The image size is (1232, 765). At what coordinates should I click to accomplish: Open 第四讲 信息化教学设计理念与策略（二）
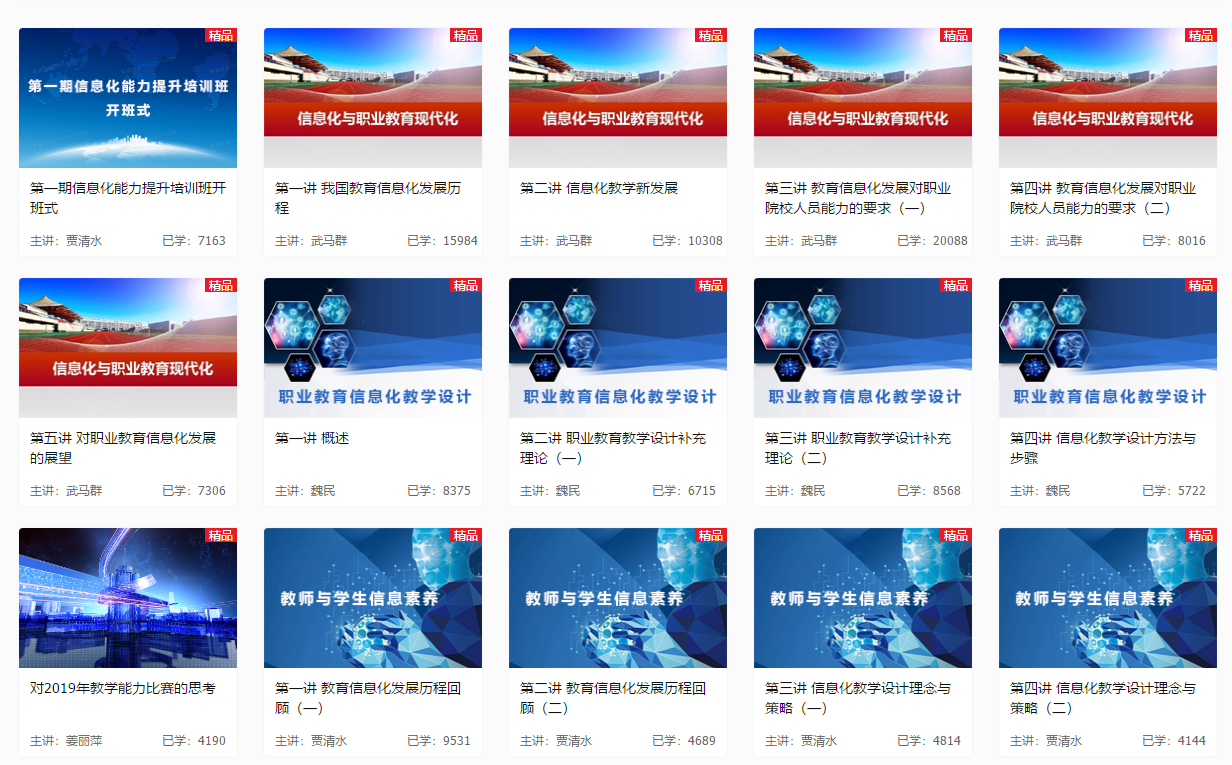coord(1107,598)
